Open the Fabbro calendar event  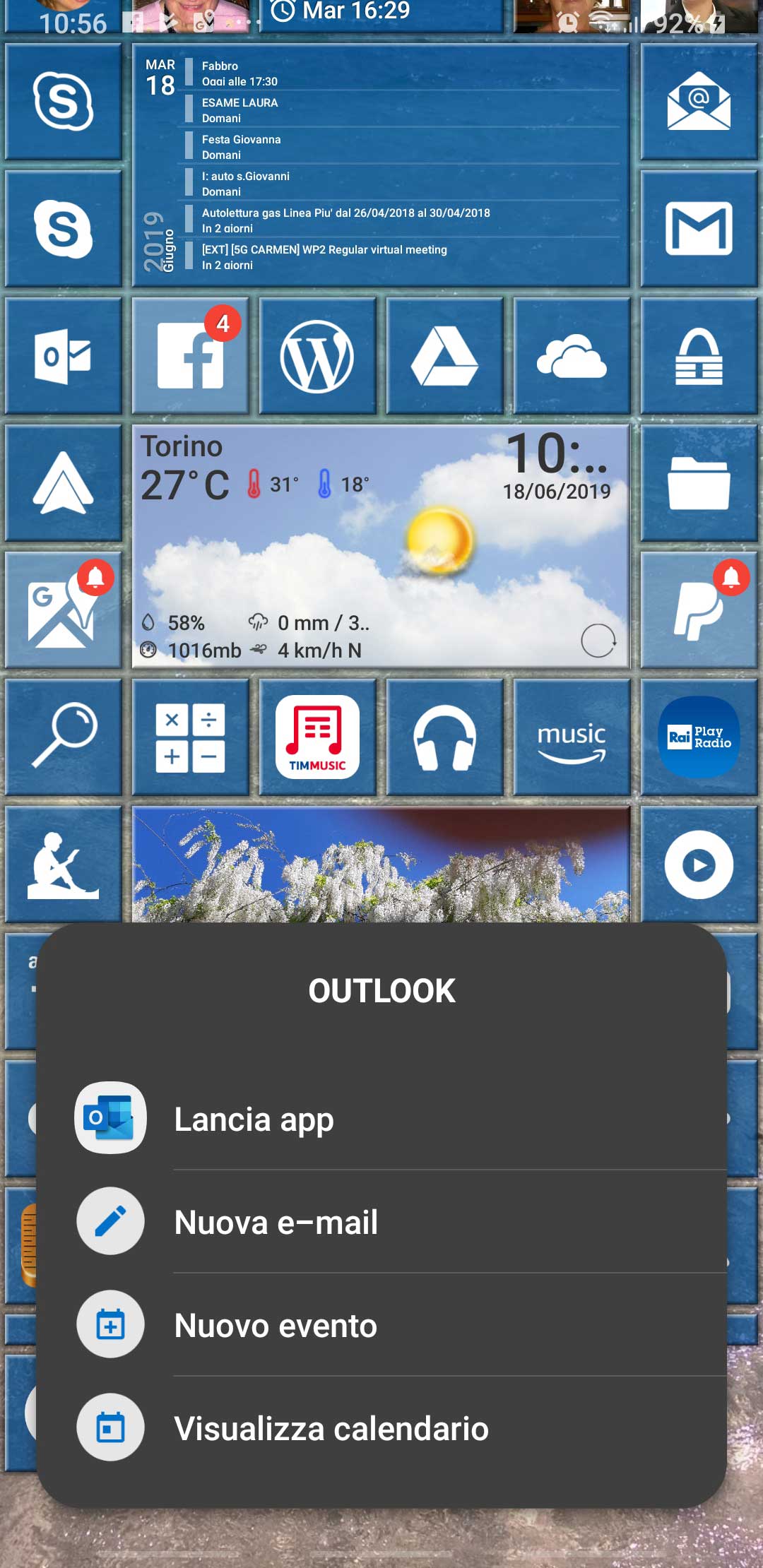click(403, 73)
